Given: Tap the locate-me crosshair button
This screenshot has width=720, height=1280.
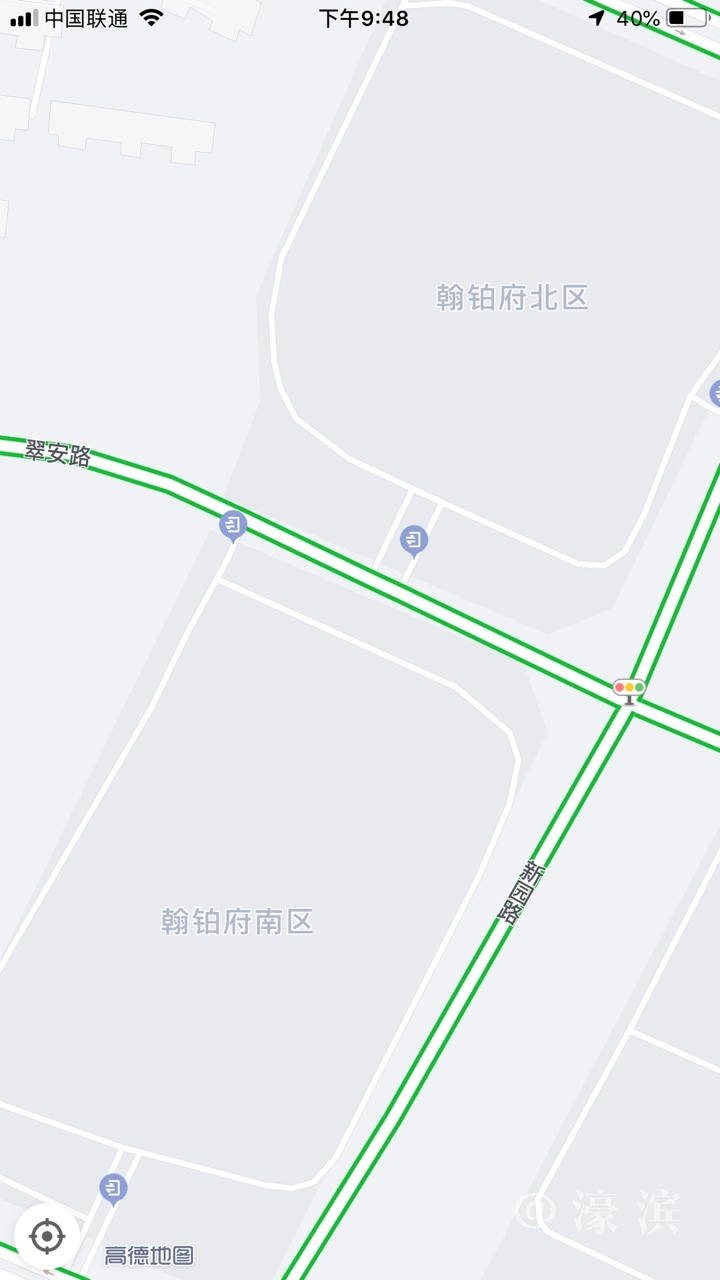Looking at the screenshot, I should 47,1237.
